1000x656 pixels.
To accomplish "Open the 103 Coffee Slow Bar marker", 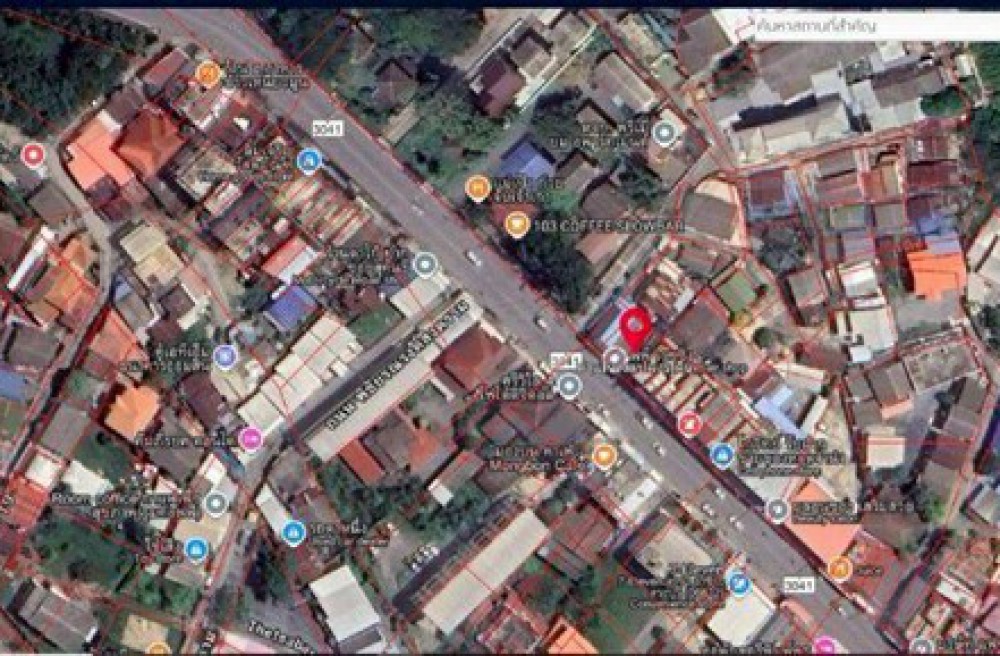I will [516, 224].
